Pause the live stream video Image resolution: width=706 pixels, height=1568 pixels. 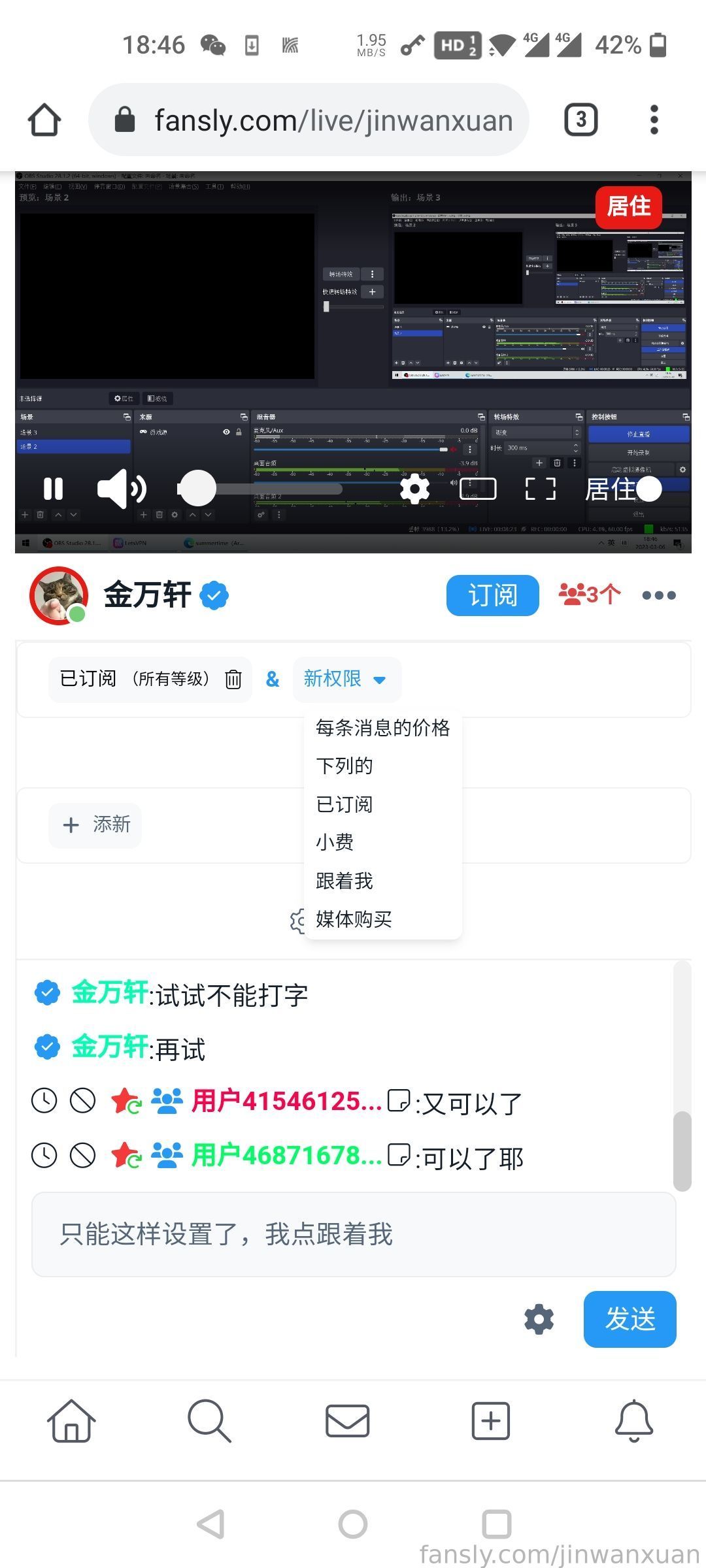point(53,489)
